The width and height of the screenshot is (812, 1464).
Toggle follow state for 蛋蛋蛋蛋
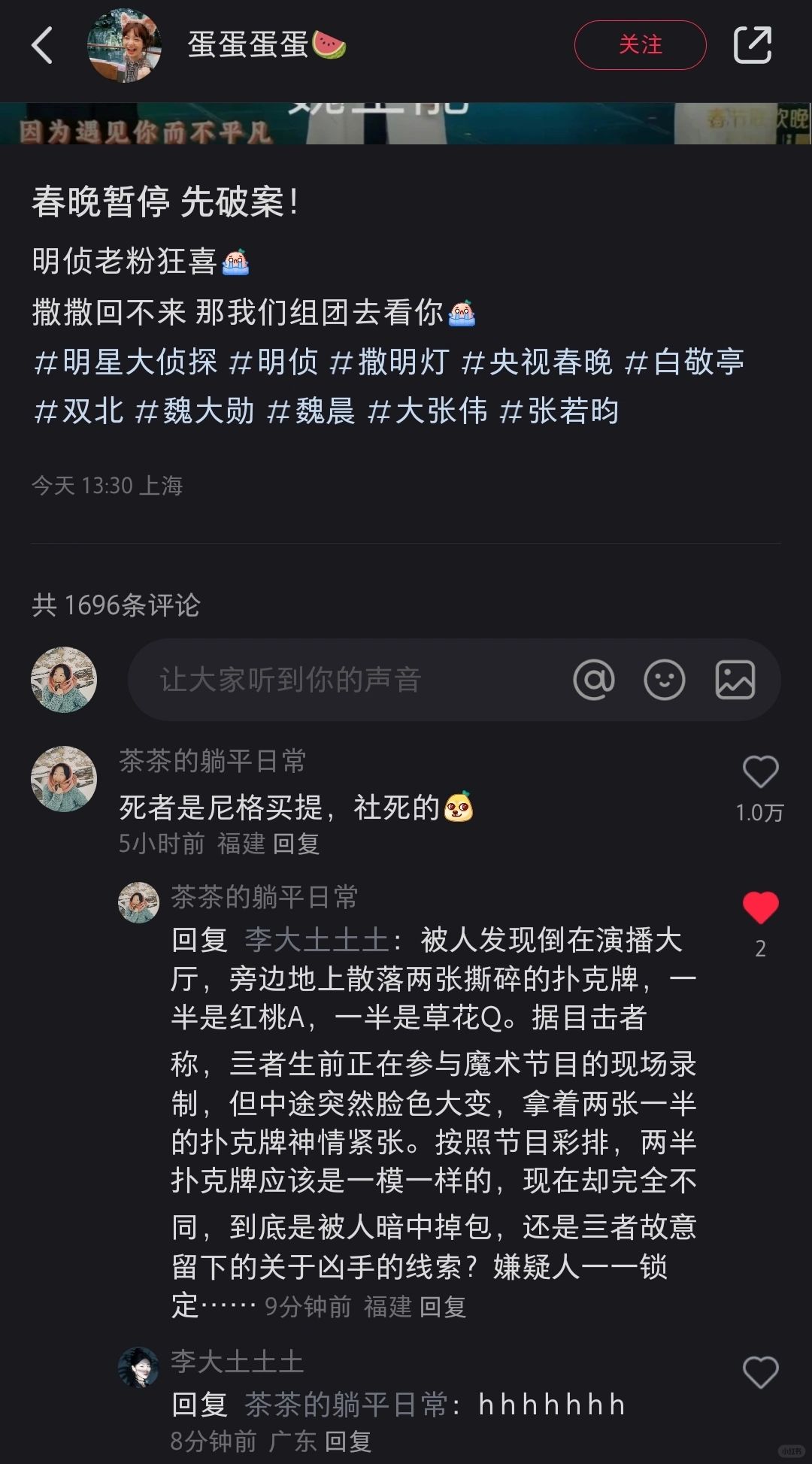tap(640, 45)
